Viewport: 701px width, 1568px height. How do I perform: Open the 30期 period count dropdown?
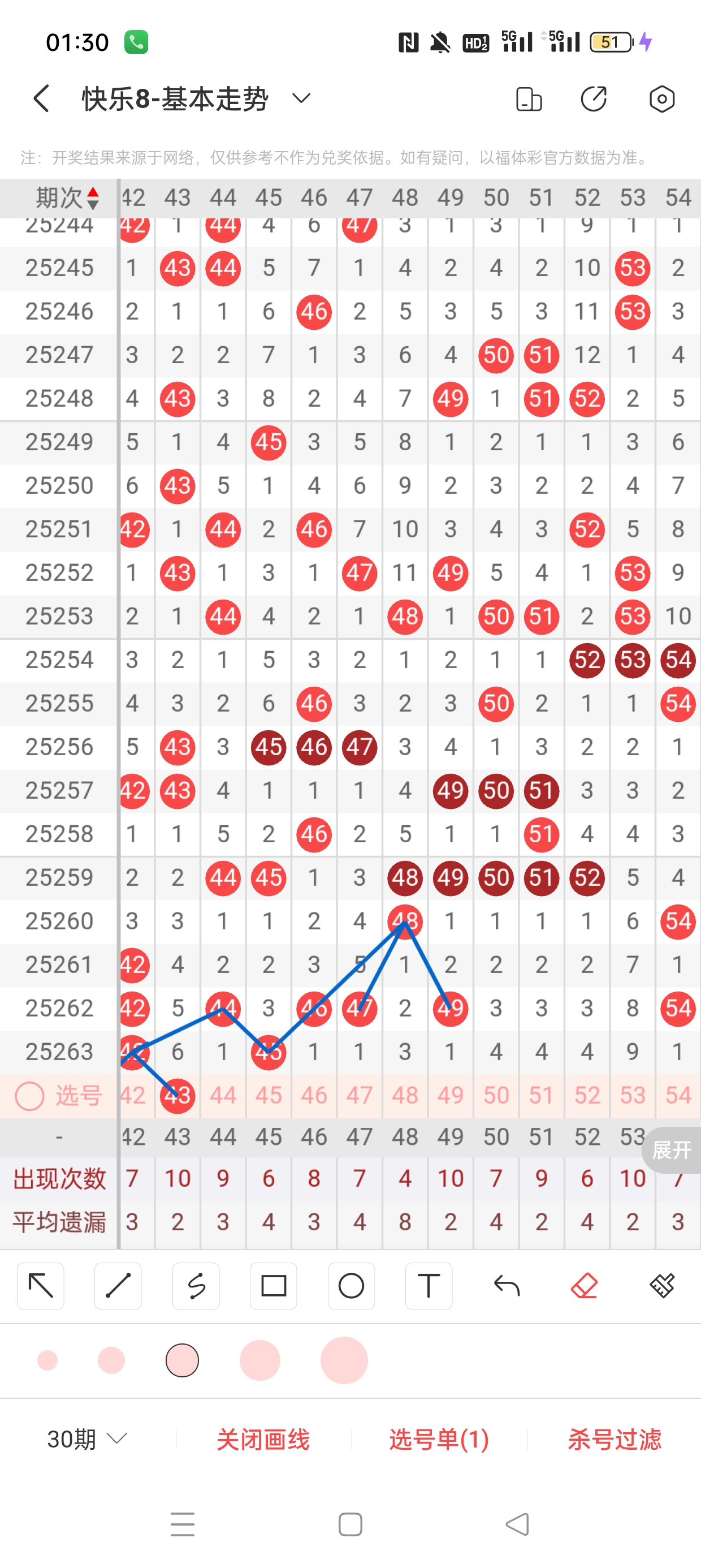coord(87,1439)
